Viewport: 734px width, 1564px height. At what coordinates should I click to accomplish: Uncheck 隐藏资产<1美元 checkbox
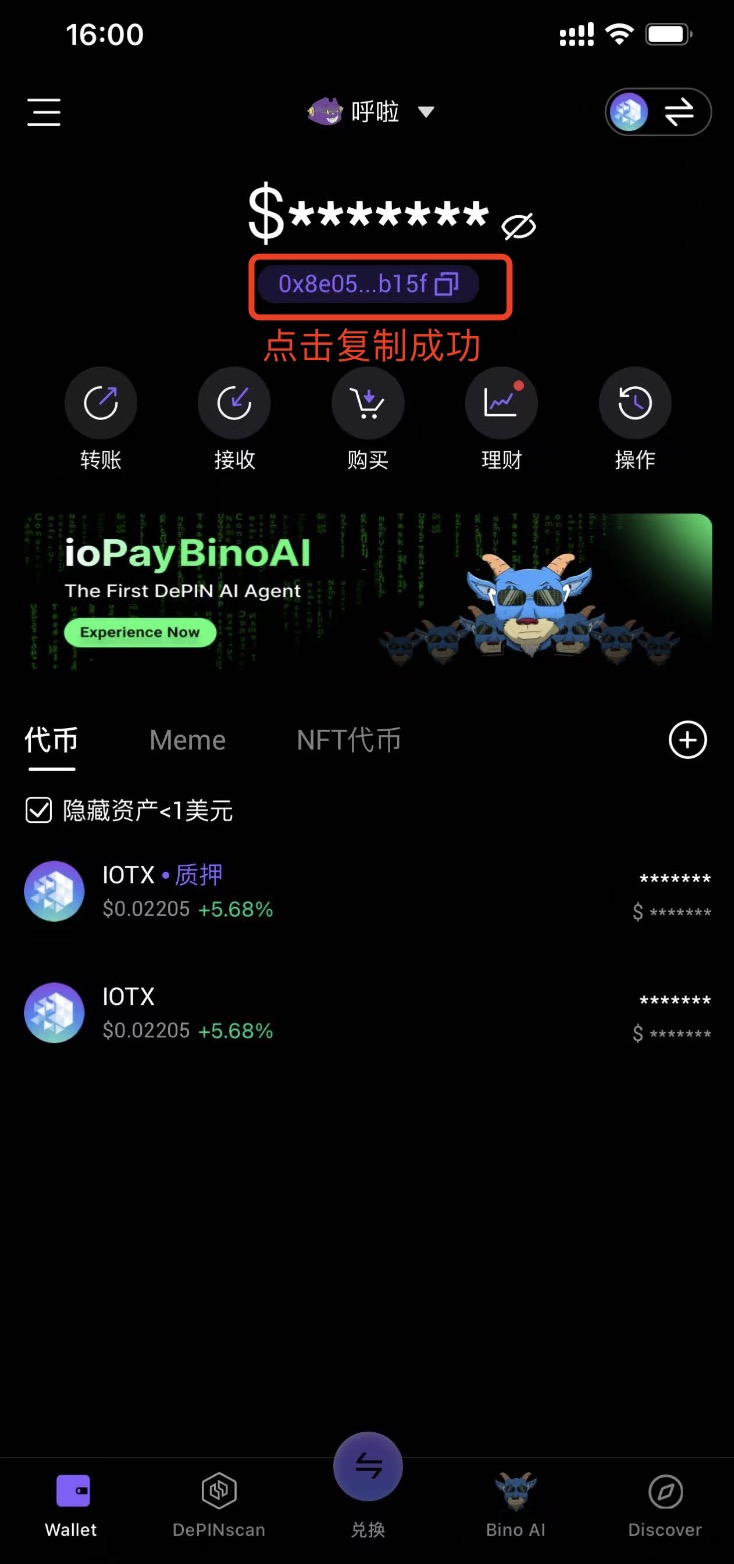coord(39,810)
